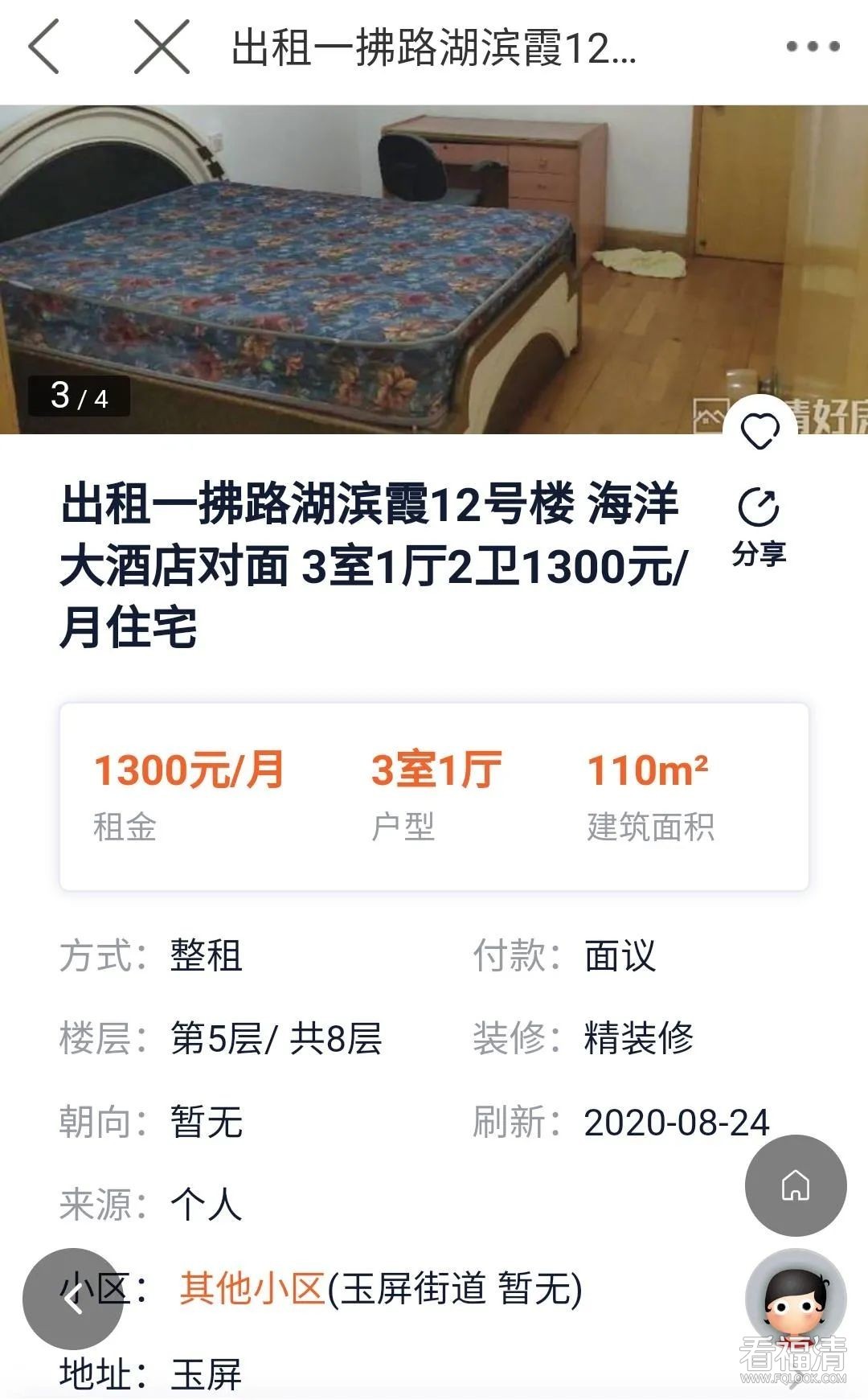Image resolution: width=868 pixels, height=1400 pixels.
Task: Favorite this rental with the heart
Action: [759, 432]
